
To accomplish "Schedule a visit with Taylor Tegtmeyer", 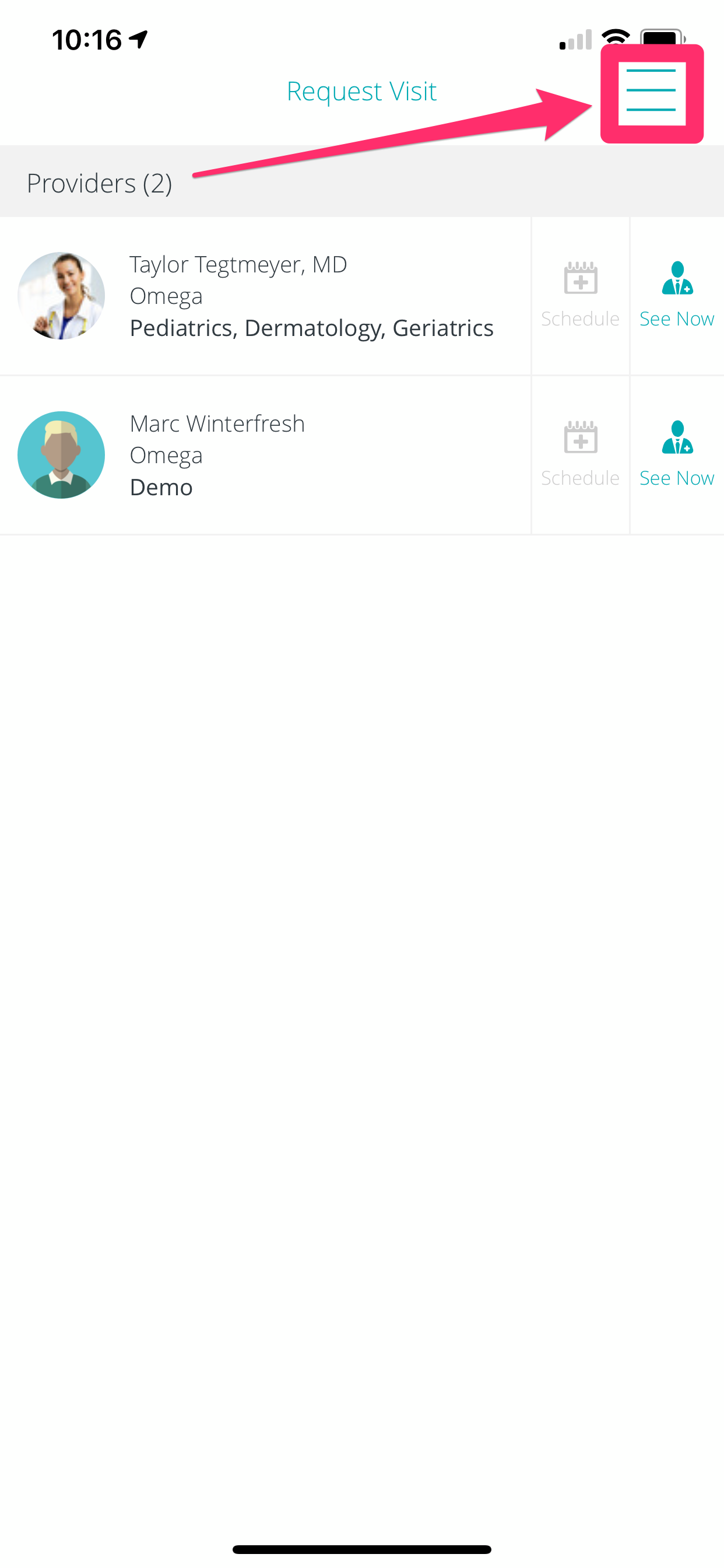I will click(x=580, y=295).
